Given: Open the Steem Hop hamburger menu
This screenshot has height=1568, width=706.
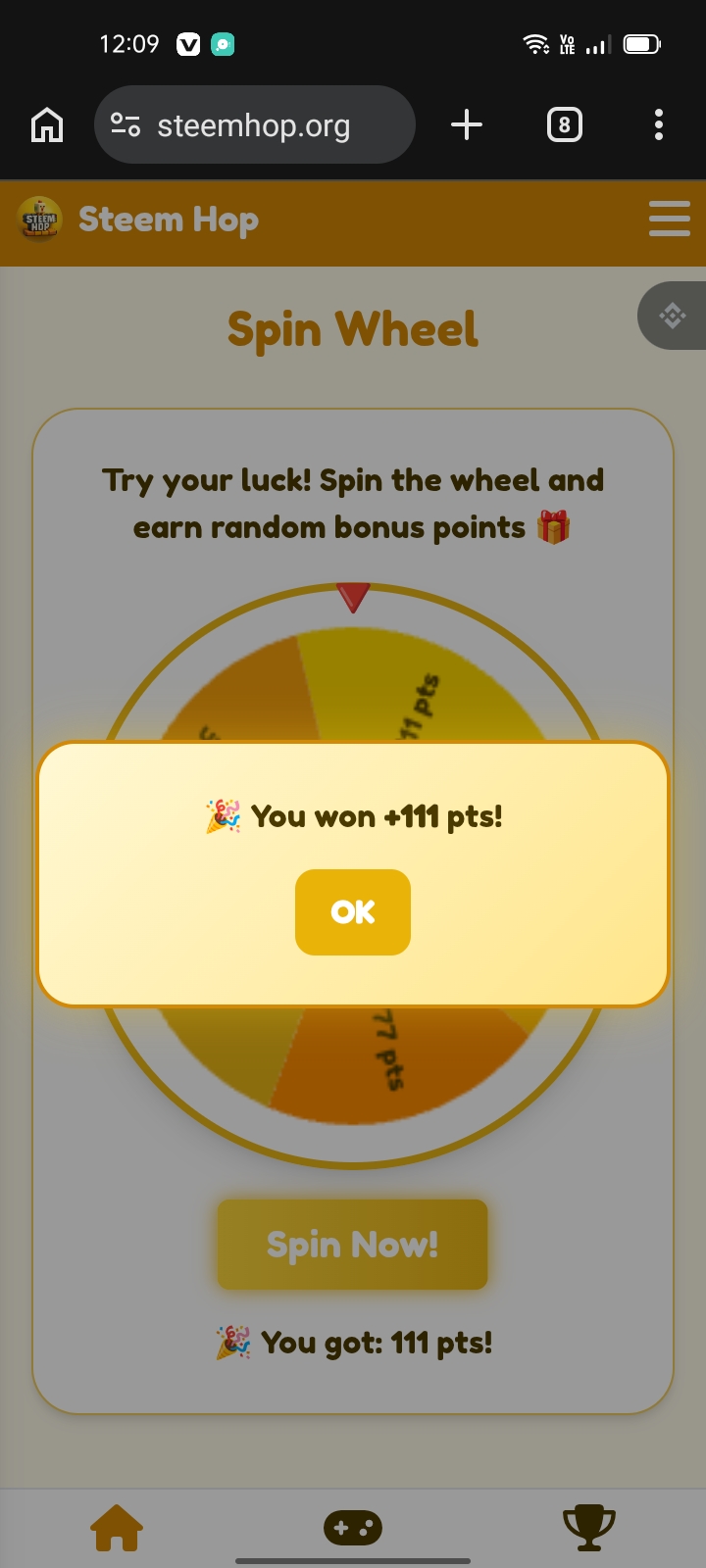Looking at the screenshot, I should (670, 219).
